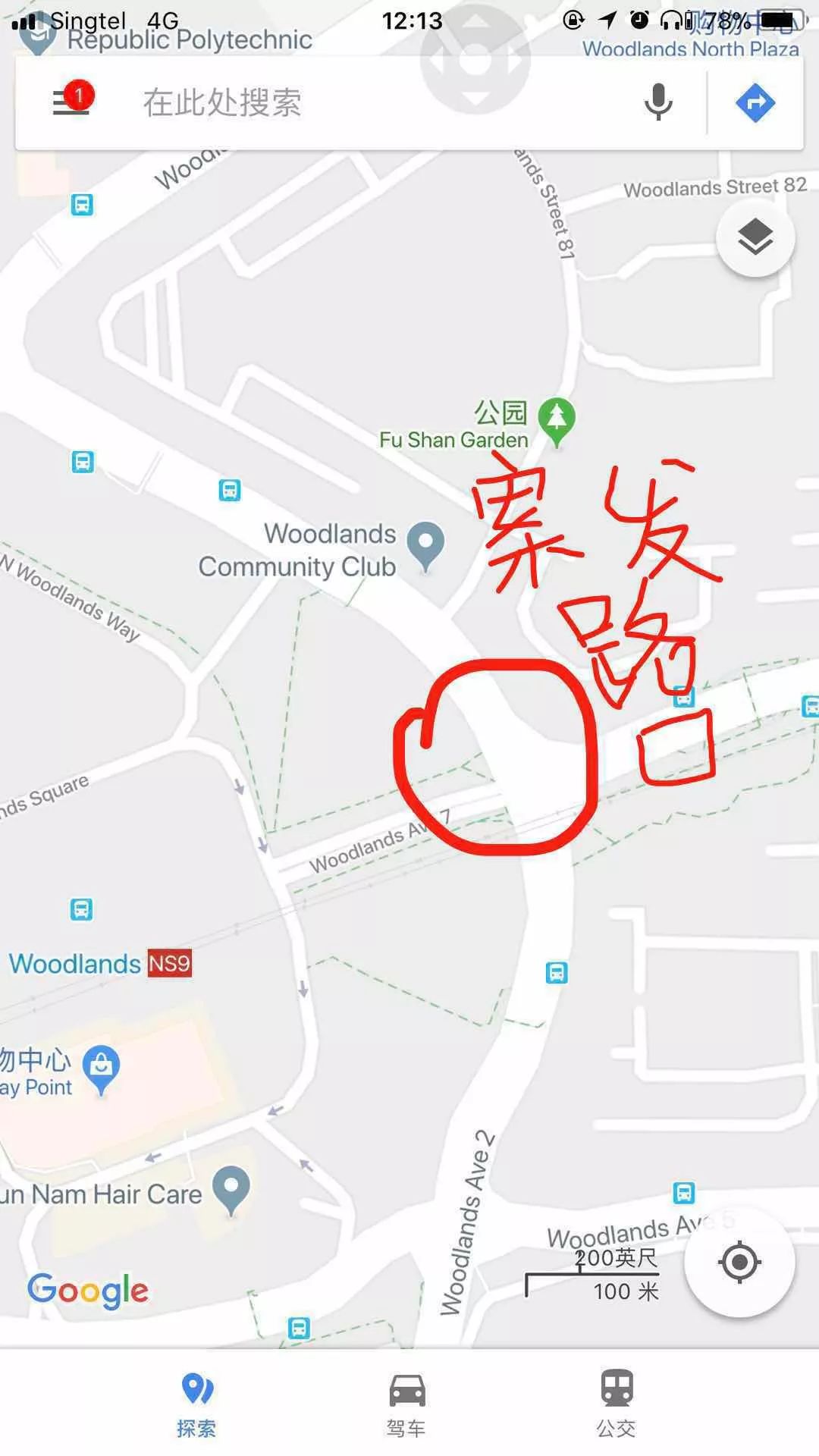This screenshot has height=1456, width=819.
Task: Tap the Nam Hair Care place pin
Action: coord(231,1188)
